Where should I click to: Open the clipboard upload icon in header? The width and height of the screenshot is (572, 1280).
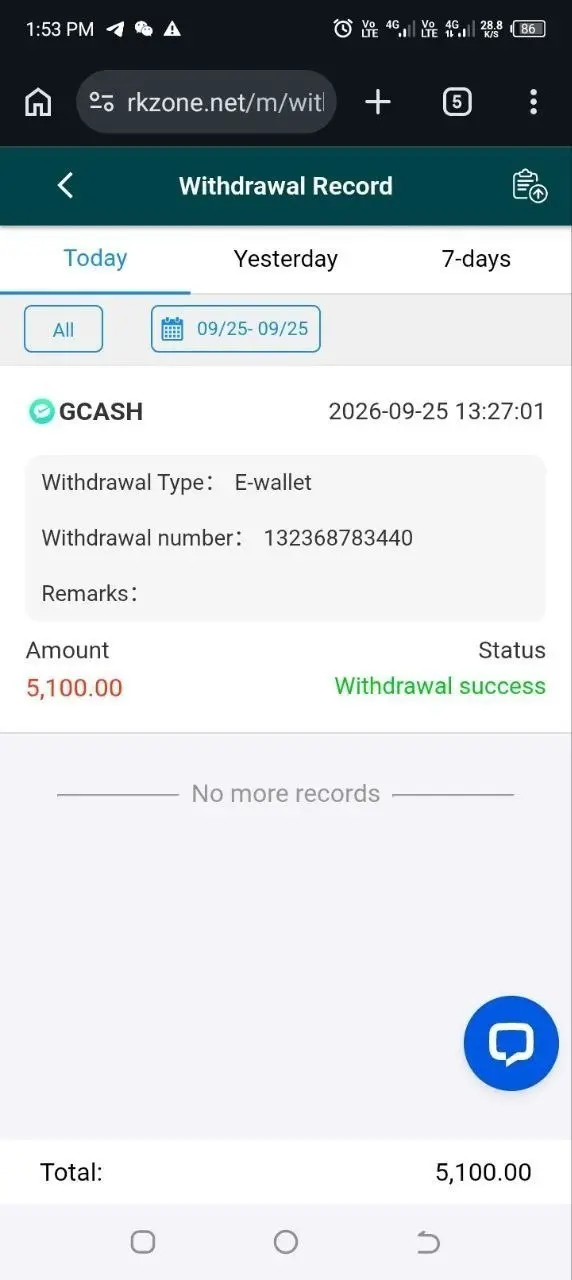pos(529,186)
